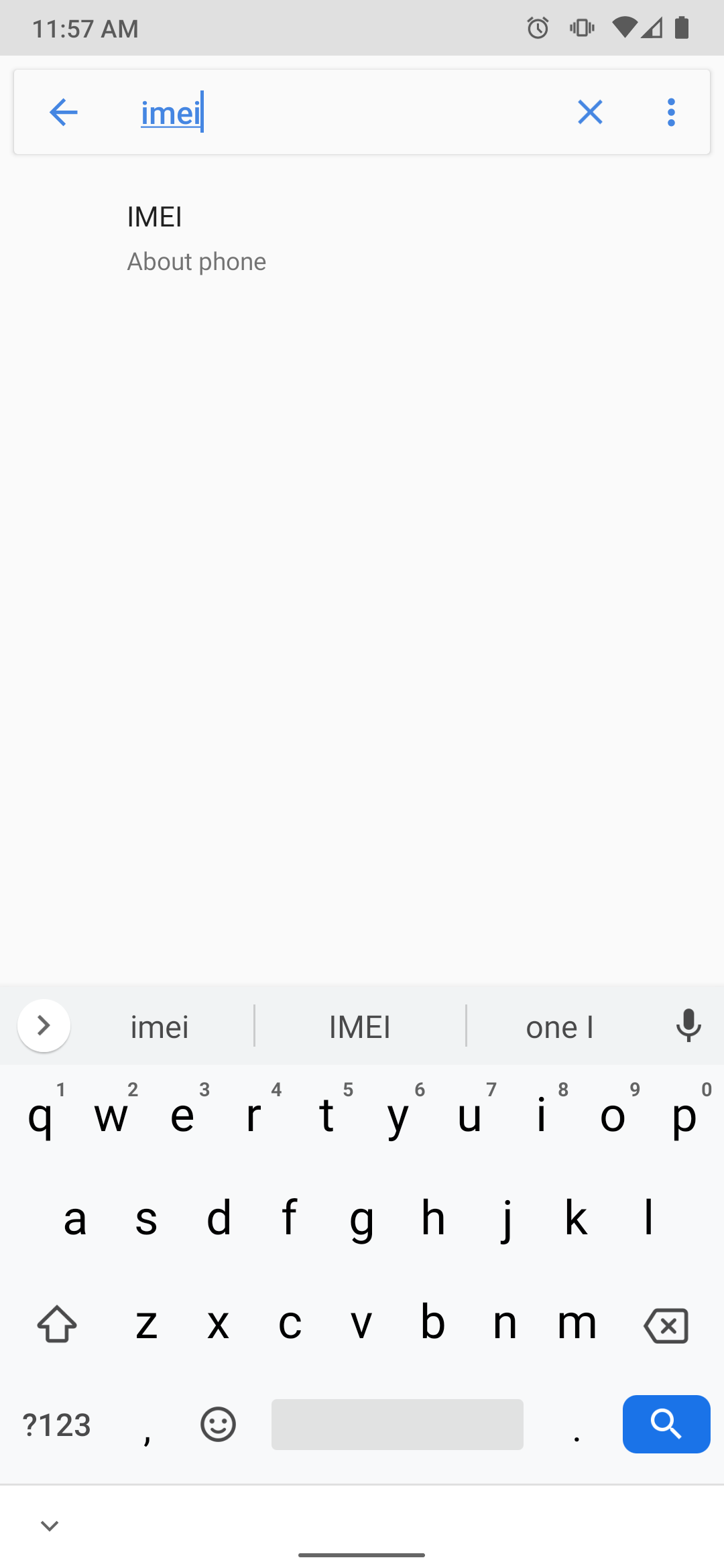The height and width of the screenshot is (1568, 724).
Task: Collapse the keyboard with down chevron
Action: [49, 1525]
